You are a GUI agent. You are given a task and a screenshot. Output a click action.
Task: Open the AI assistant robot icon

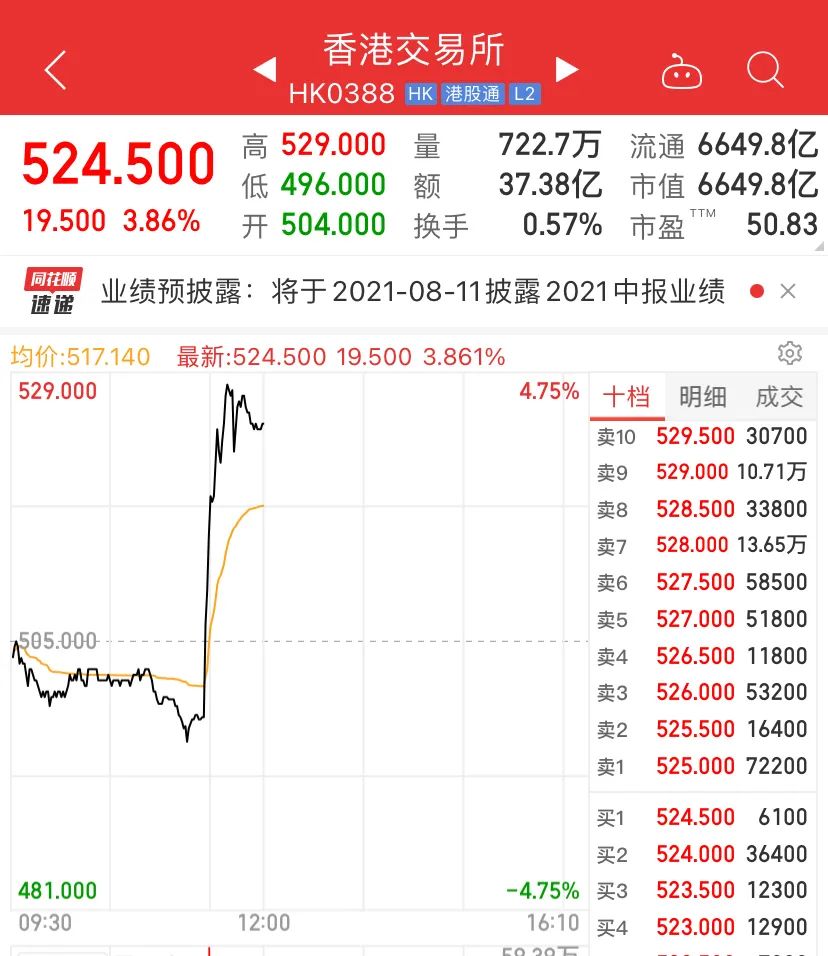coord(683,70)
